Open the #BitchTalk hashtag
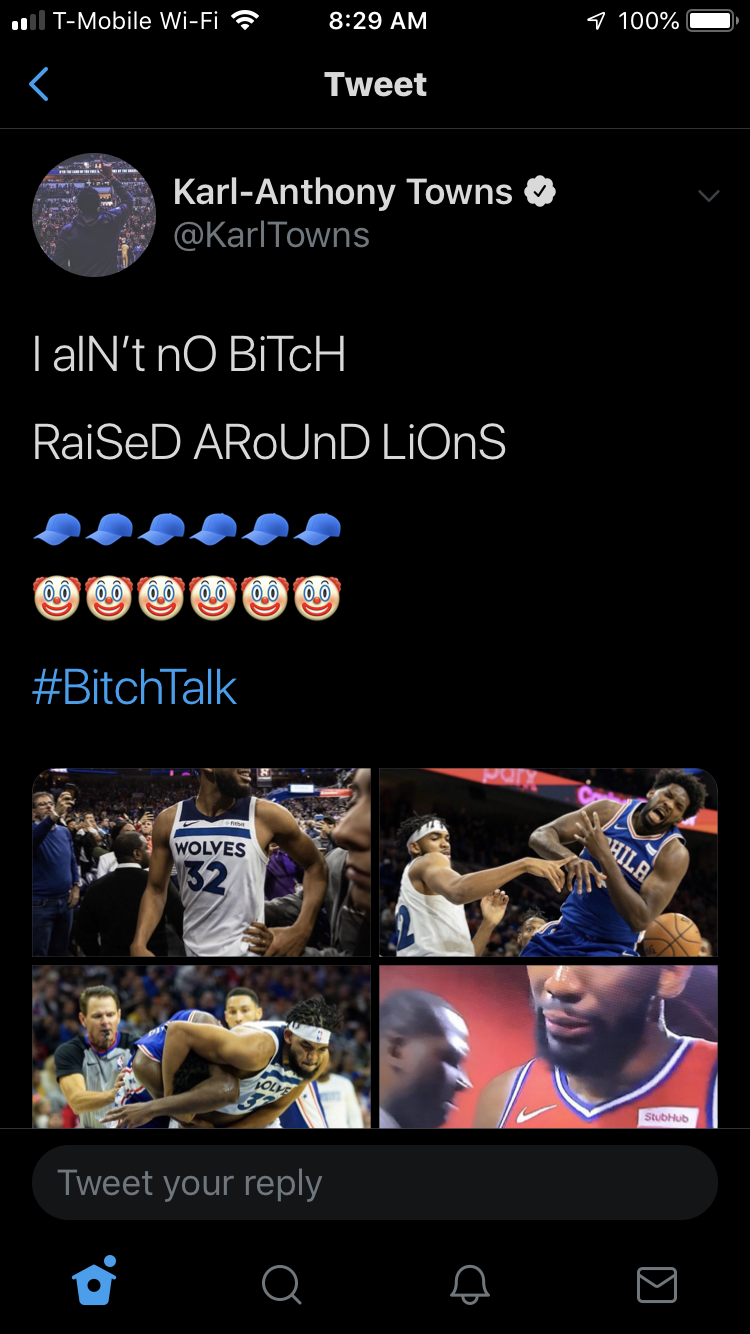Screen dimensions: 750x1334 tap(135, 688)
